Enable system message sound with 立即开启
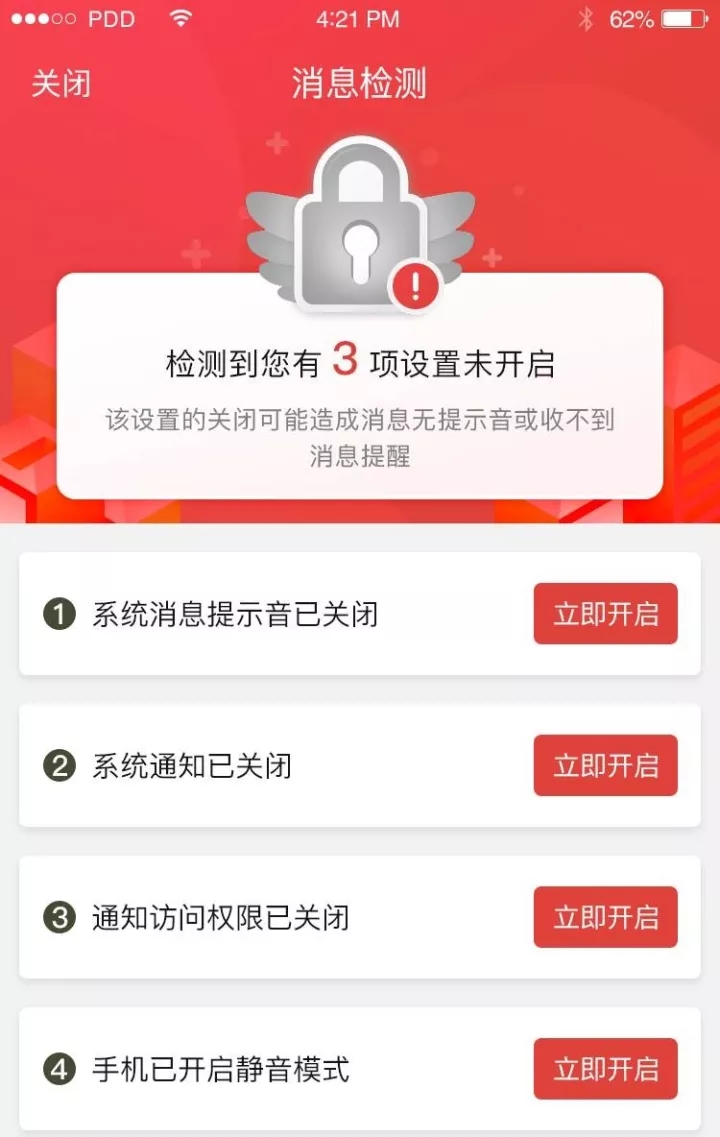720x1137 pixels. [605, 613]
